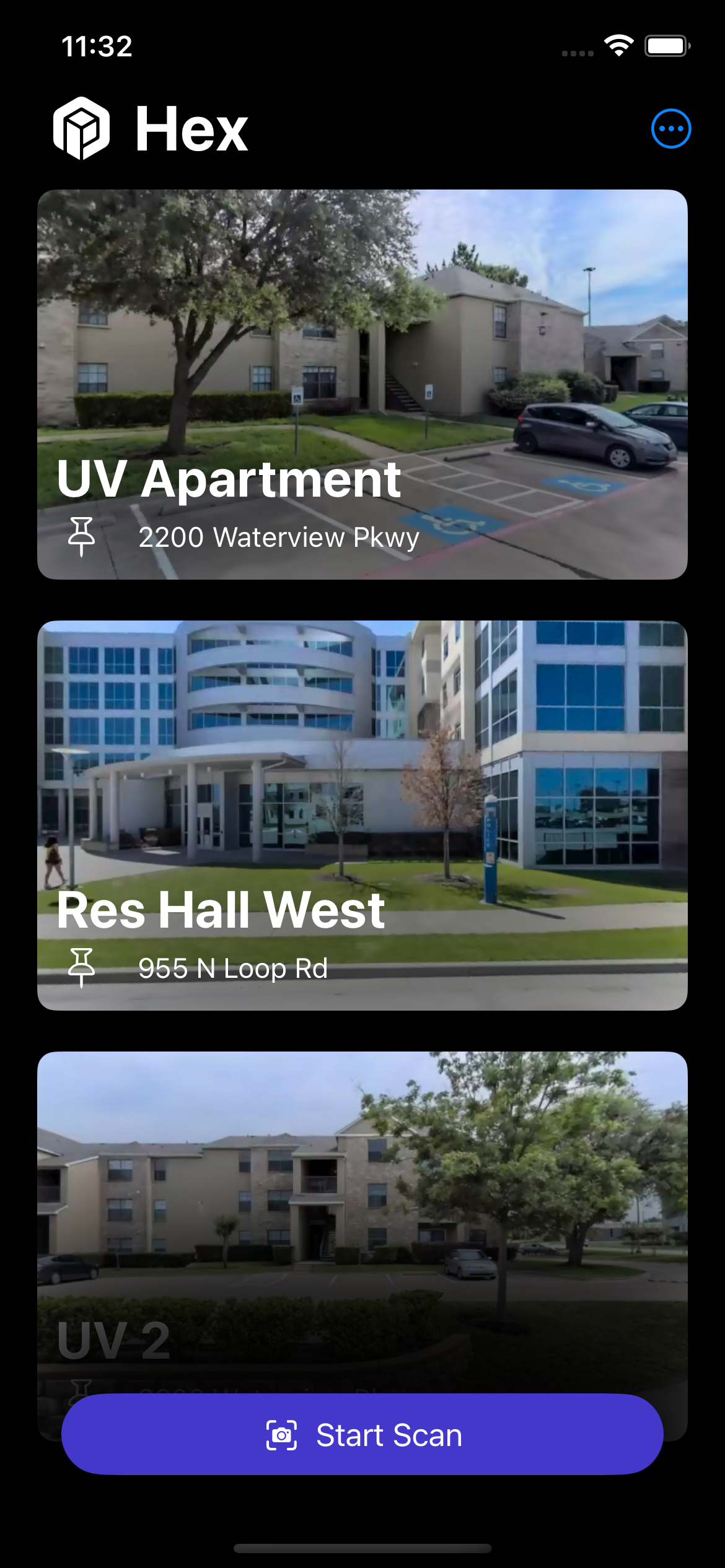Select the UV 2 scan card
725x1568 pixels.
(x=362, y=1214)
